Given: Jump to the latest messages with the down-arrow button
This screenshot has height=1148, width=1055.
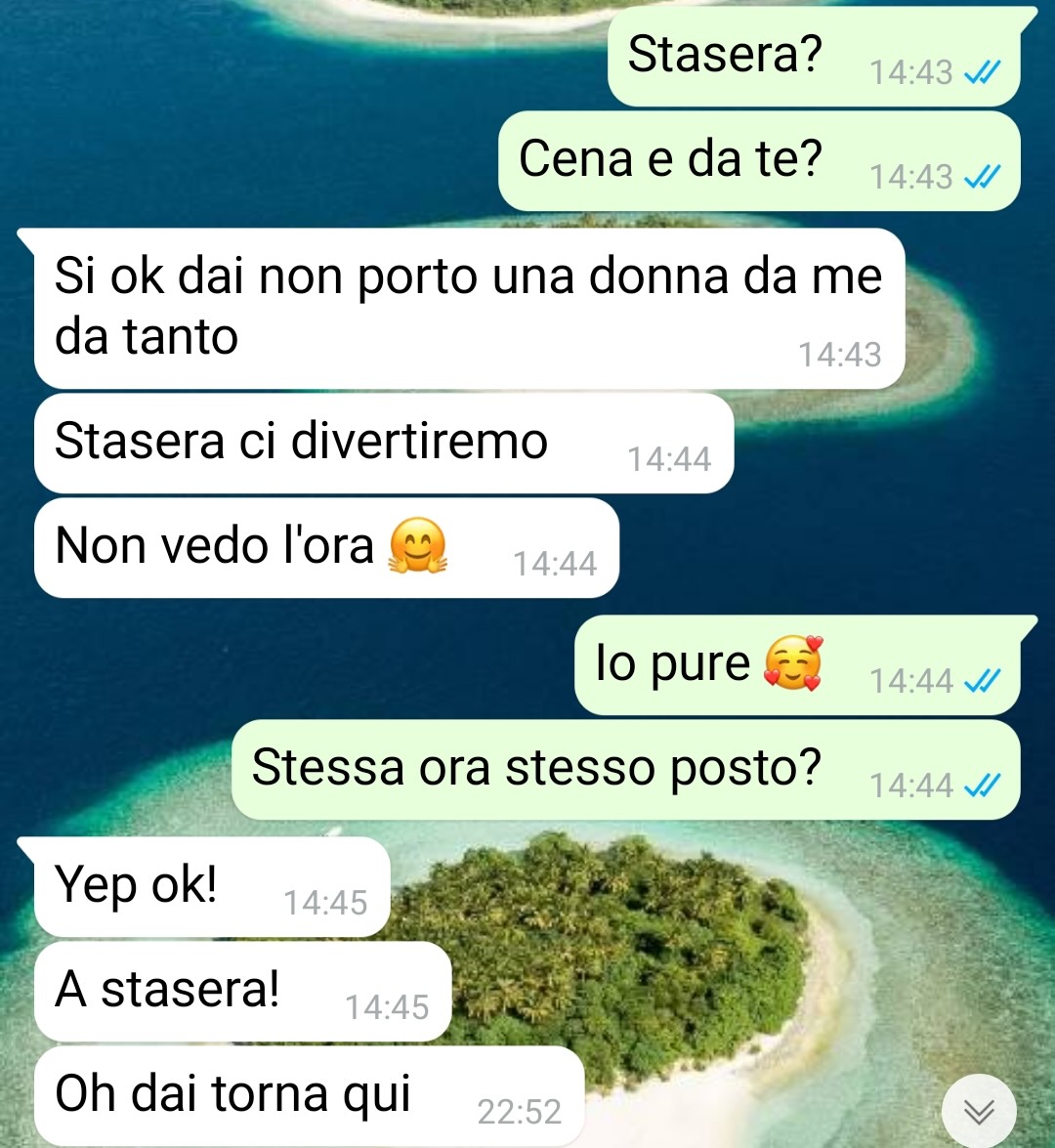Looking at the screenshot, I should click(979, 1111).
